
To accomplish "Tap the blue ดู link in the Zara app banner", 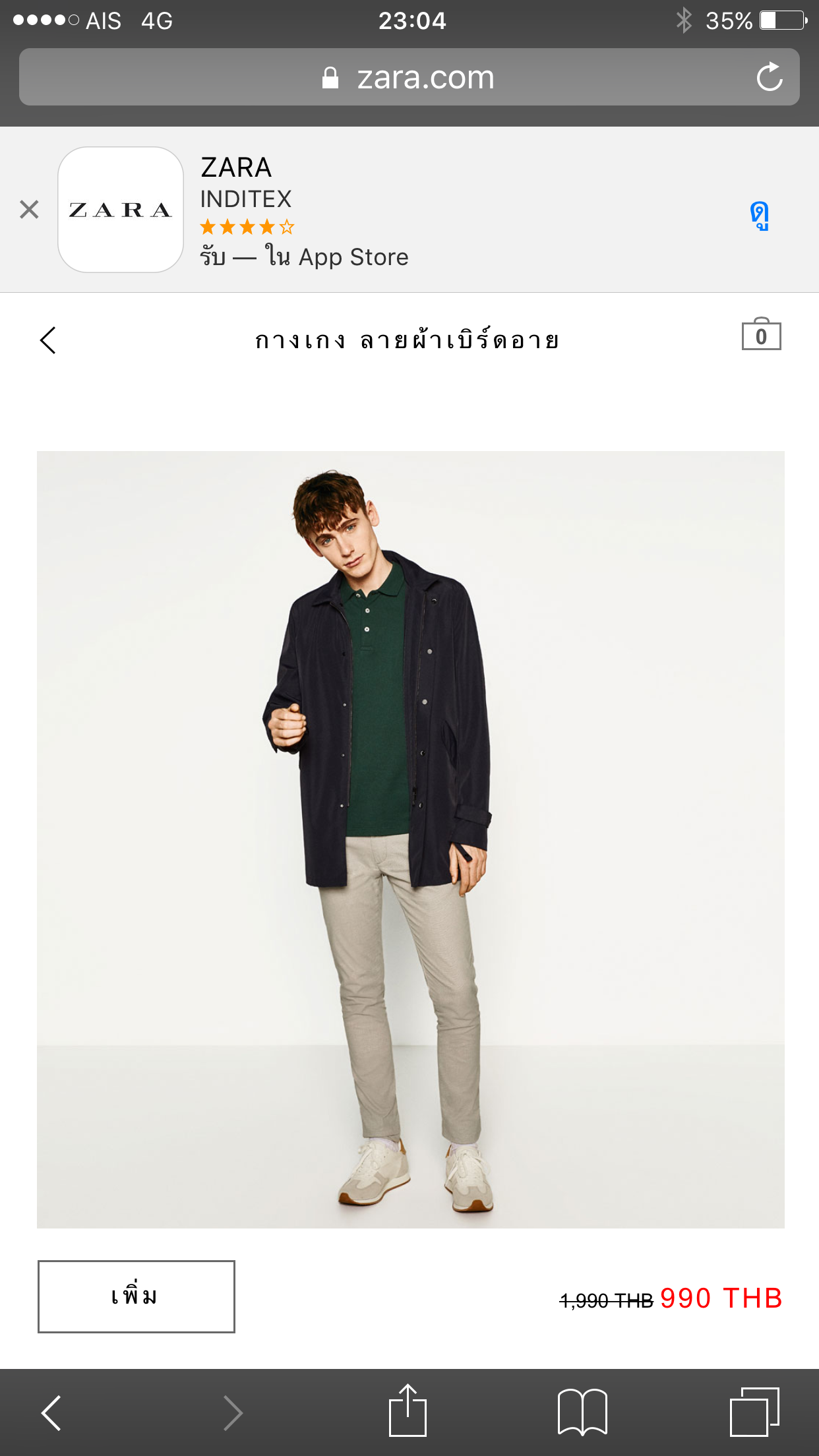I will (759, 215).
